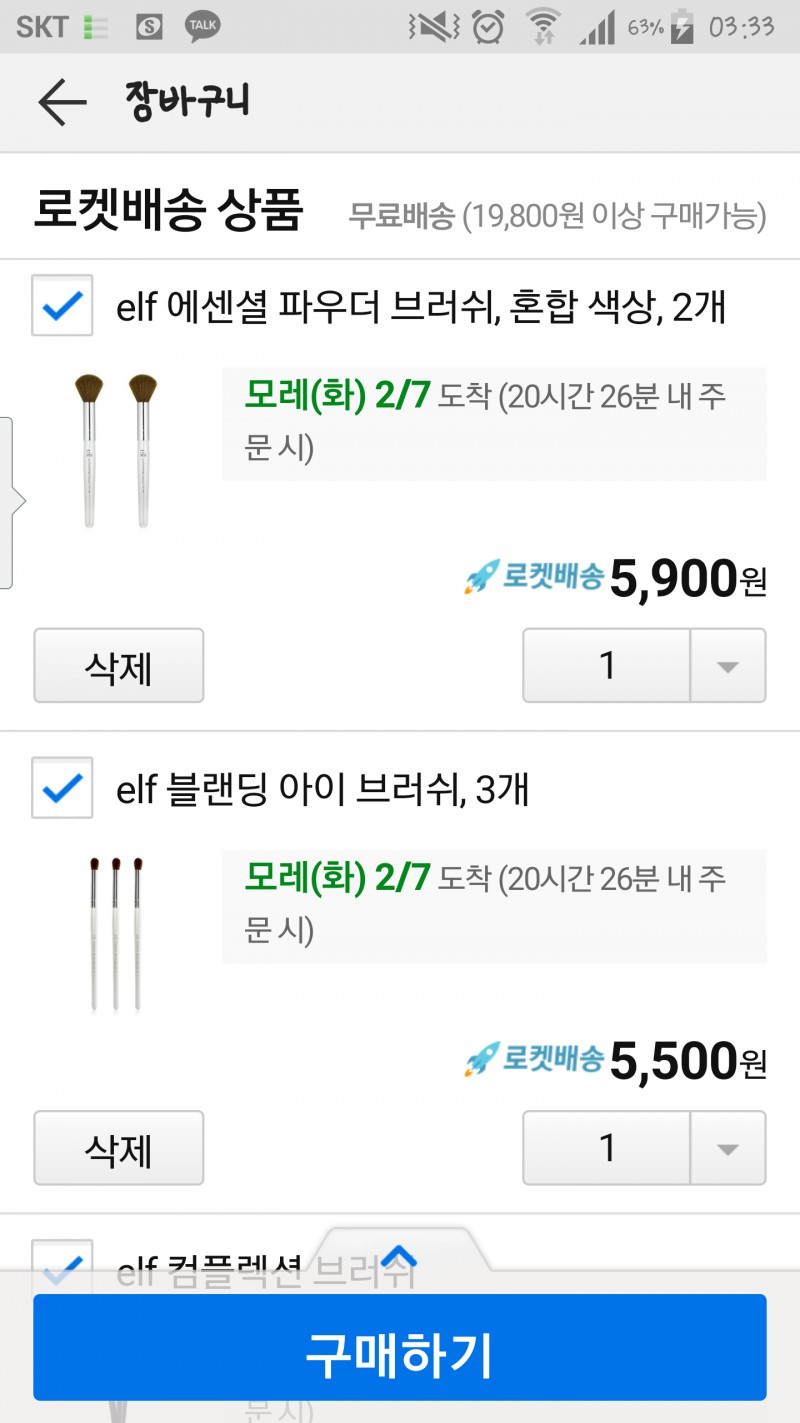
Task: Uncheck the elf 블랜딩 아이 브러쉬 item
Action: [61, 790]
